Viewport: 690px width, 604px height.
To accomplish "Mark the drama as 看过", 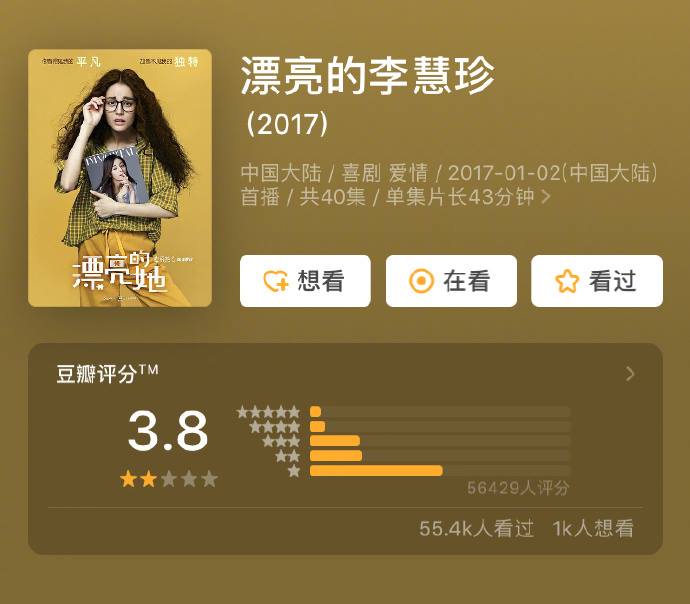I will 597,281.
